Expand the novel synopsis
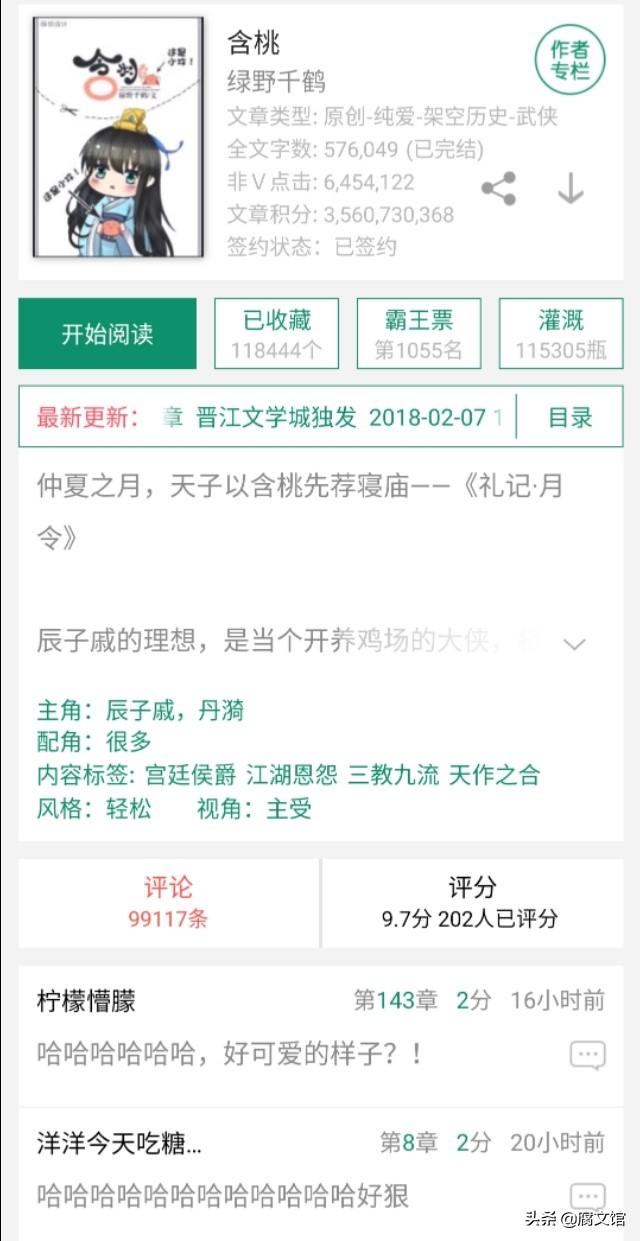The width and height of the screenshot is (640, 1241). tap(574, 643)
